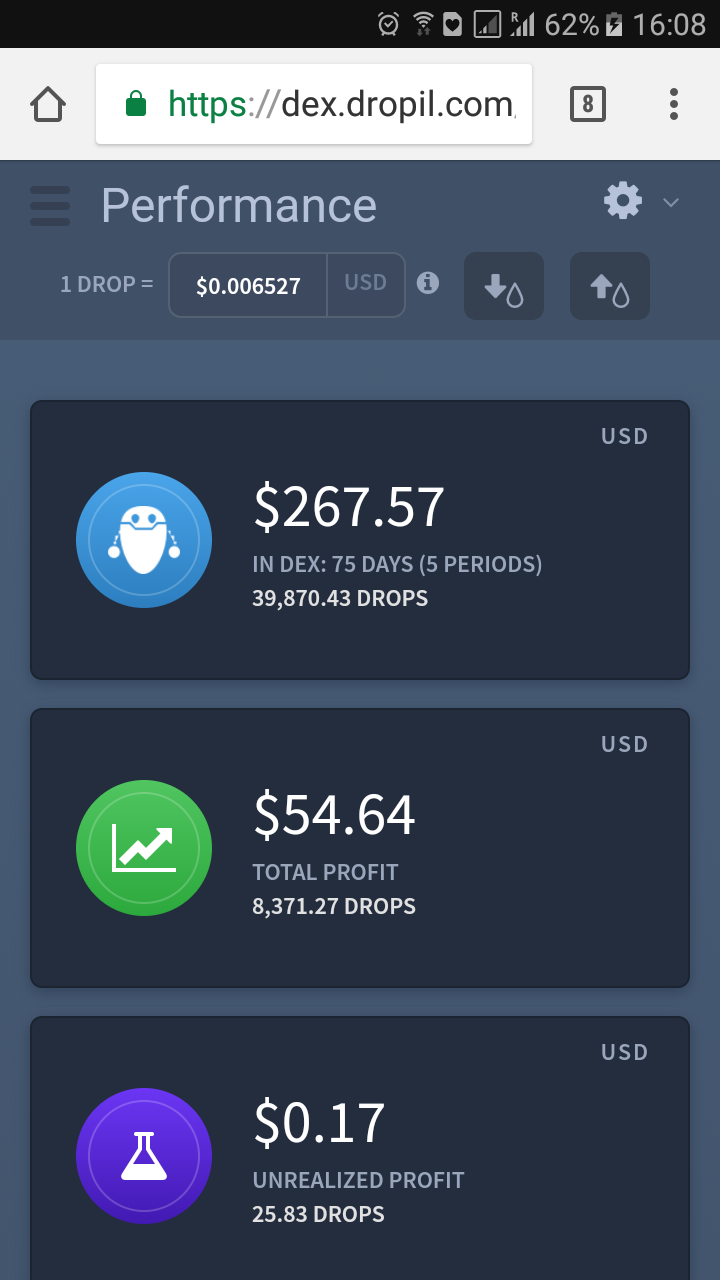The height and width of the screenshot is (1280, 720).
Task: Go to the browser home page
Action: (x=48, y=104)
